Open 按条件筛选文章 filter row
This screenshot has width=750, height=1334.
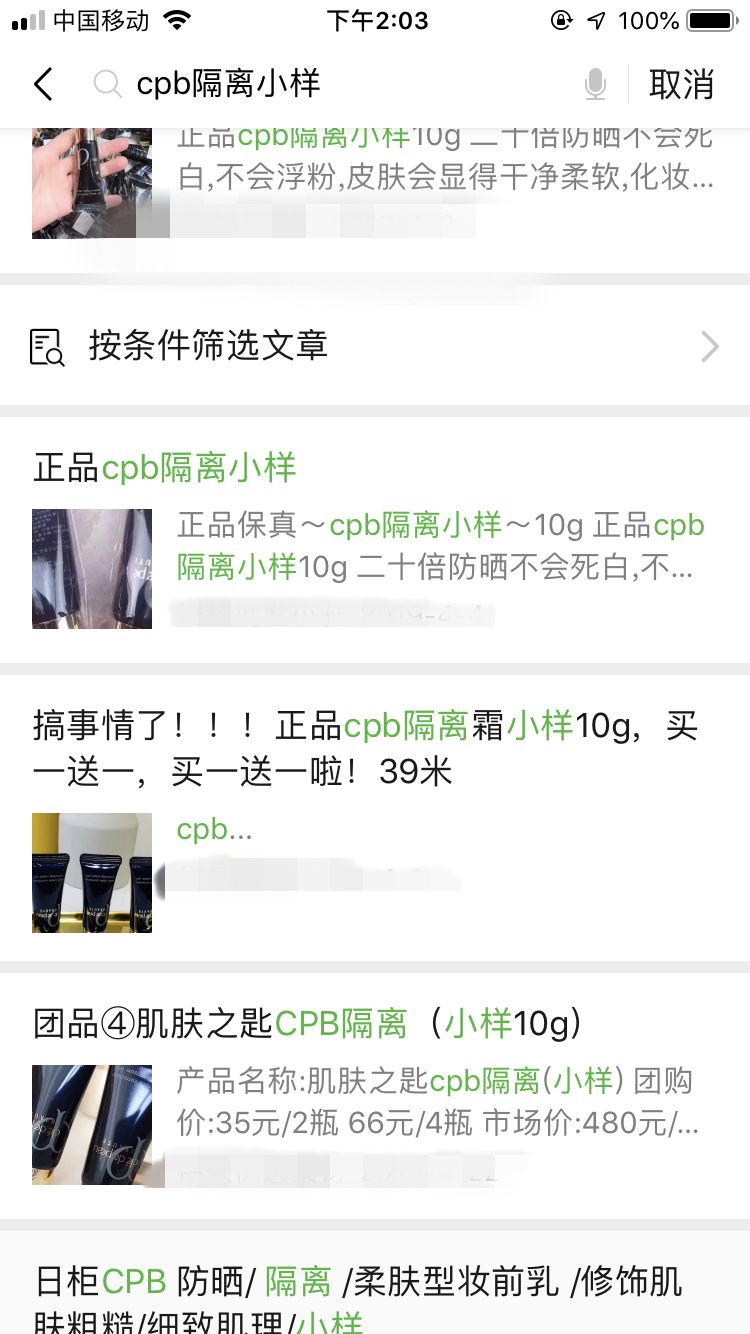[375, 346]
